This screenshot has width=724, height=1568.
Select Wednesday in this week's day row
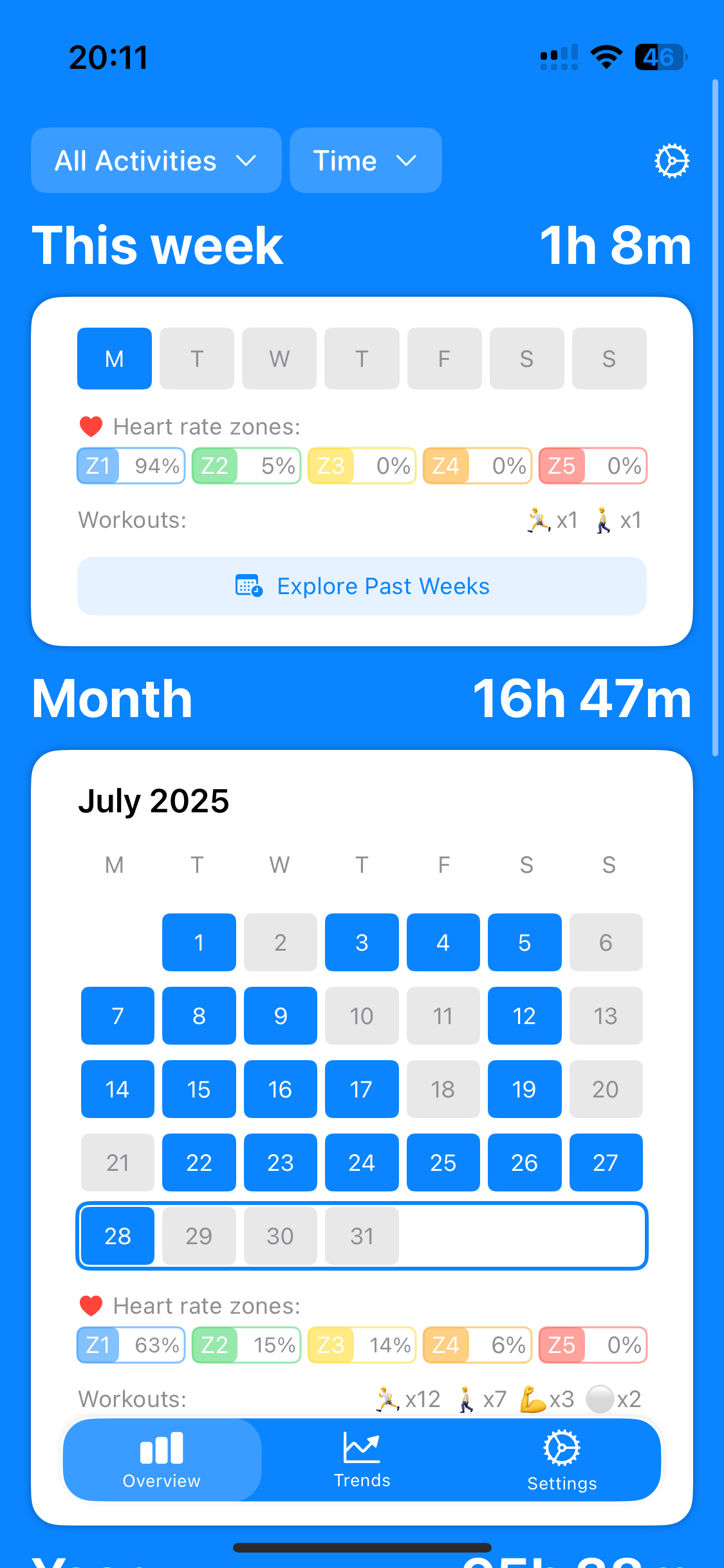pos(279,359)
